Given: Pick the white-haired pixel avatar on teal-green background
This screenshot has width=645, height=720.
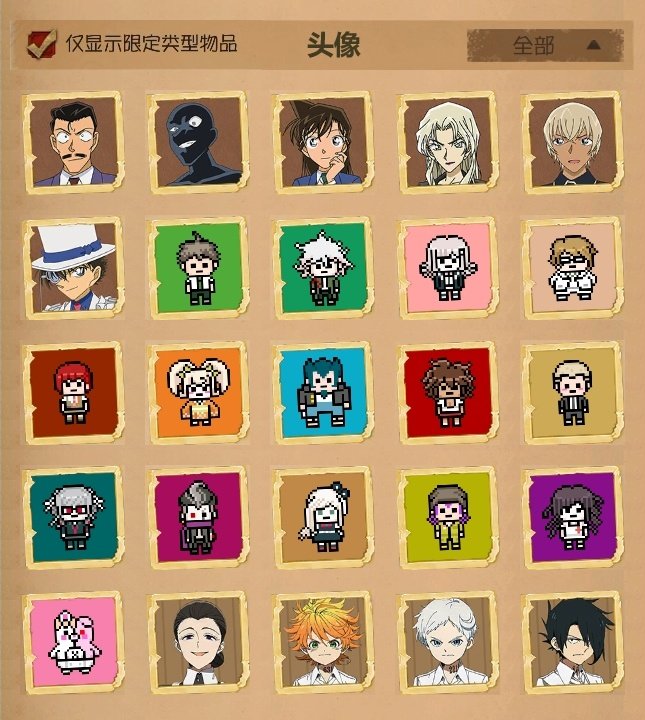Looking at the screenshot, I should [x=322, y=267].
